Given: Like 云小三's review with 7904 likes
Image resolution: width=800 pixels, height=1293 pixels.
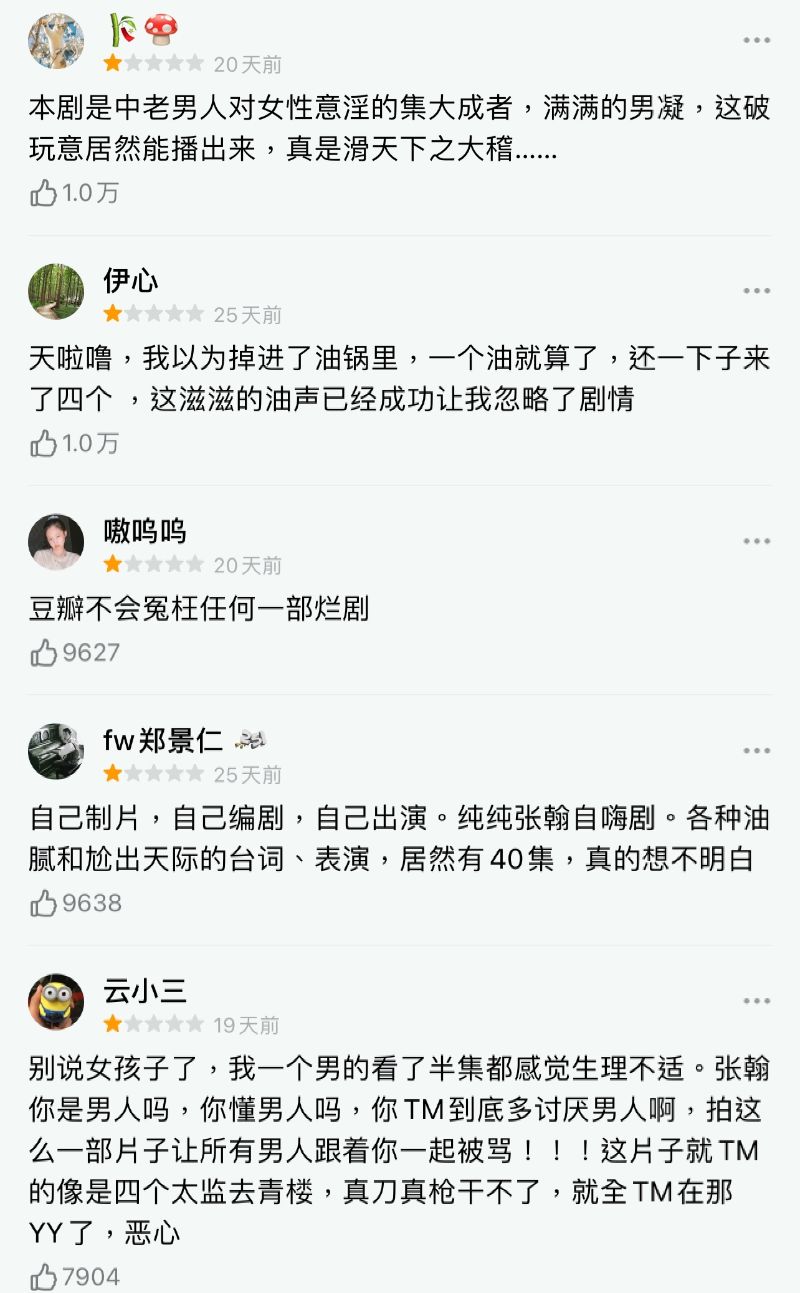Looking at the screenshot, I should click(44, 1276).
